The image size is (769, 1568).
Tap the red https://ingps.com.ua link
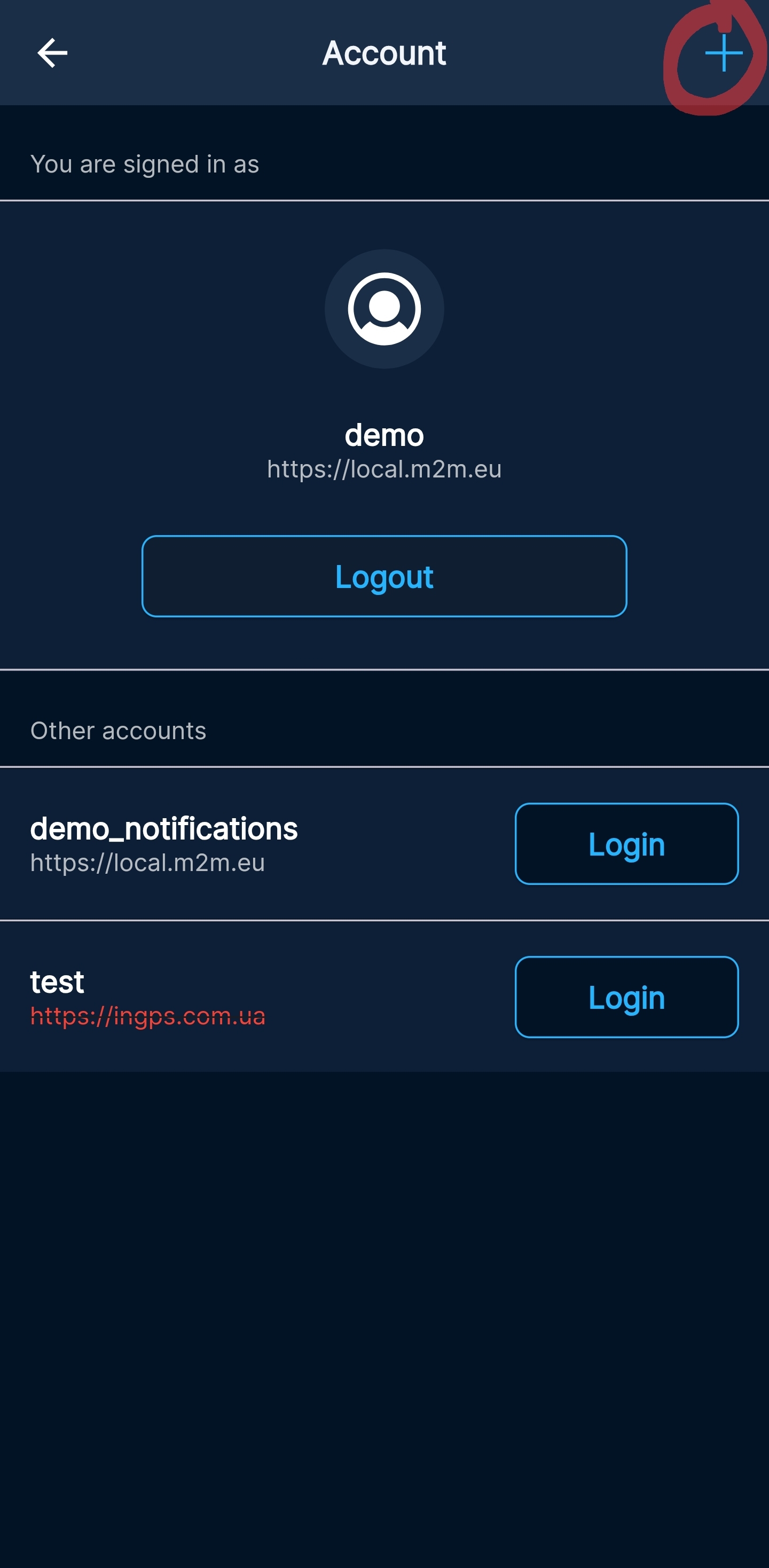pyautogui.click(x=147, y=1016)
